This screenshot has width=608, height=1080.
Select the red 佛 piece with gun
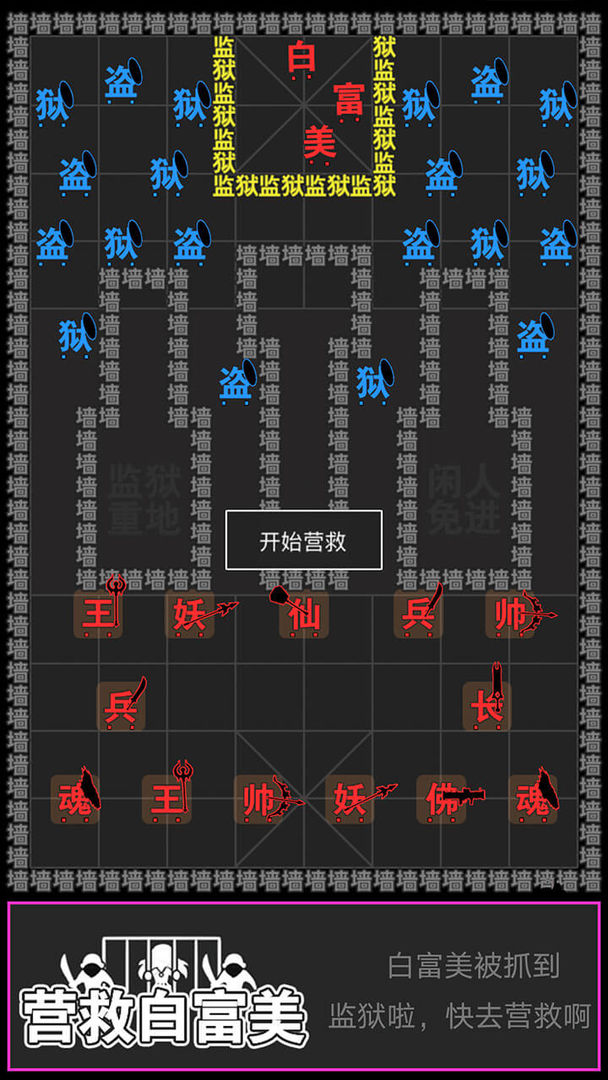(x=442, y=798)
